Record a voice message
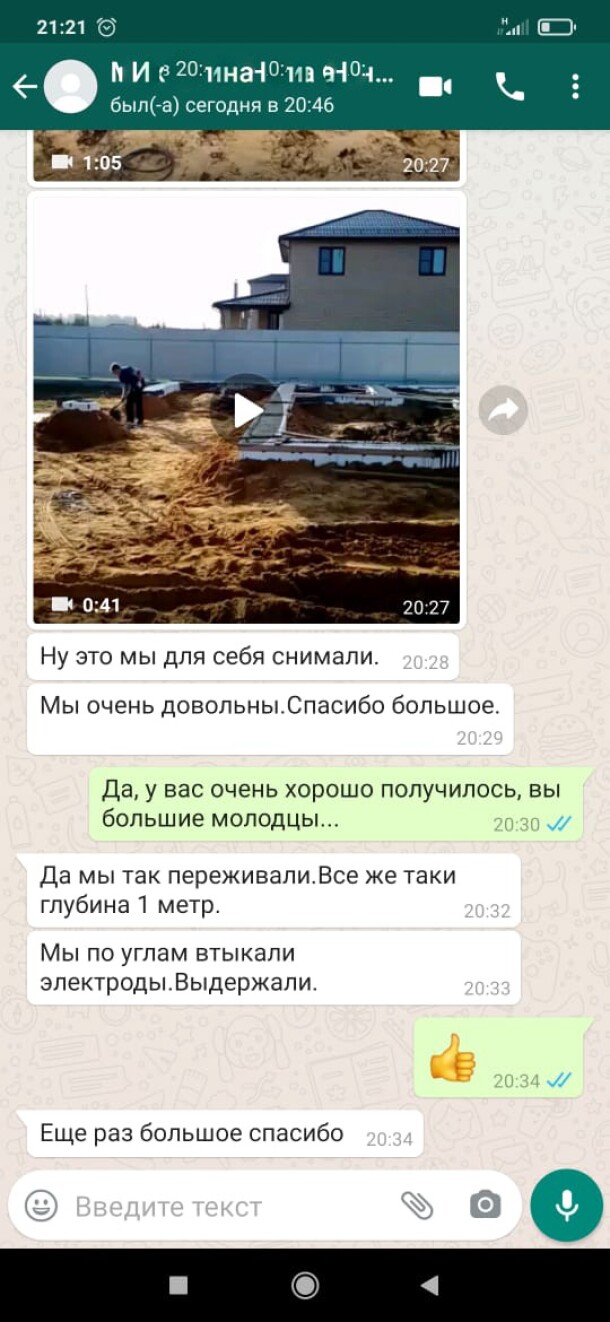Screen dimensions: 610x1322 pos(567,1205)
